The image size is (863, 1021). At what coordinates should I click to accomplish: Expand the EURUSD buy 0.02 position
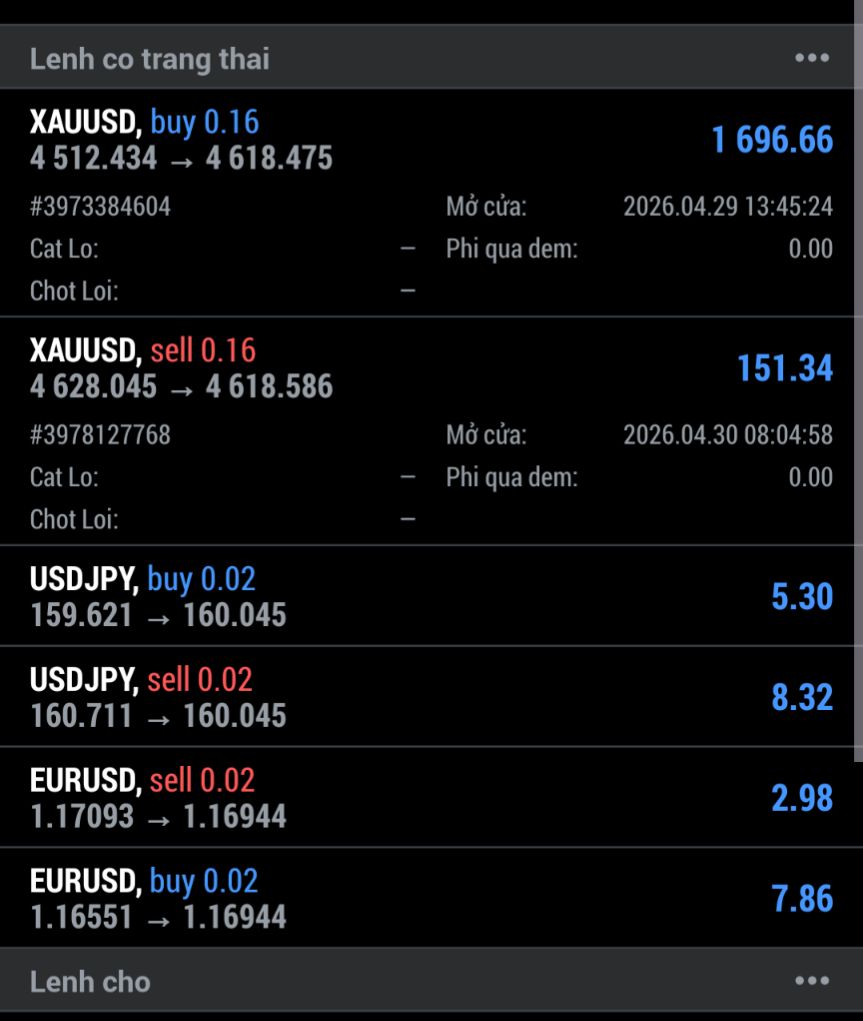pyautogui.click(x=430, y=898)
